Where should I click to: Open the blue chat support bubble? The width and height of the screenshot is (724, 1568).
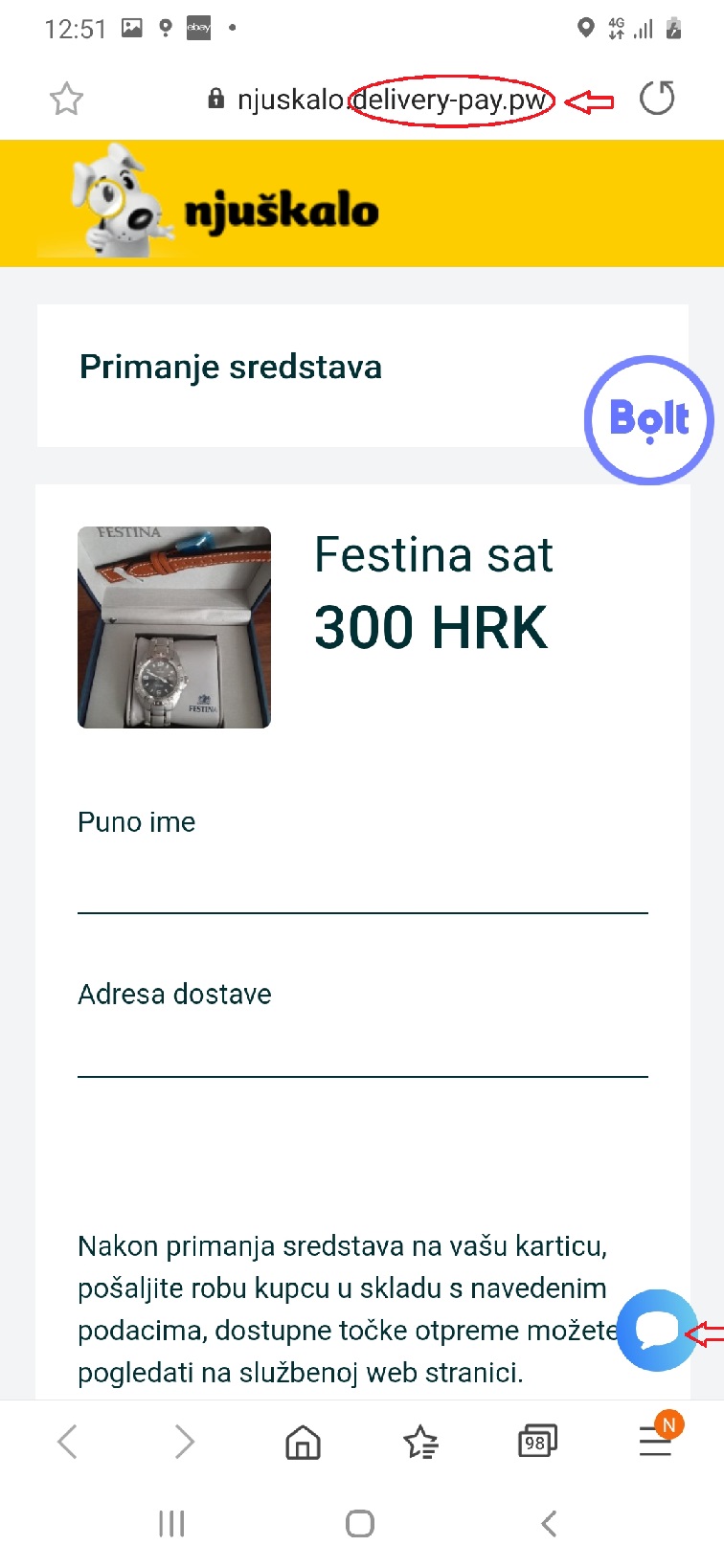tap(657, 1330)
